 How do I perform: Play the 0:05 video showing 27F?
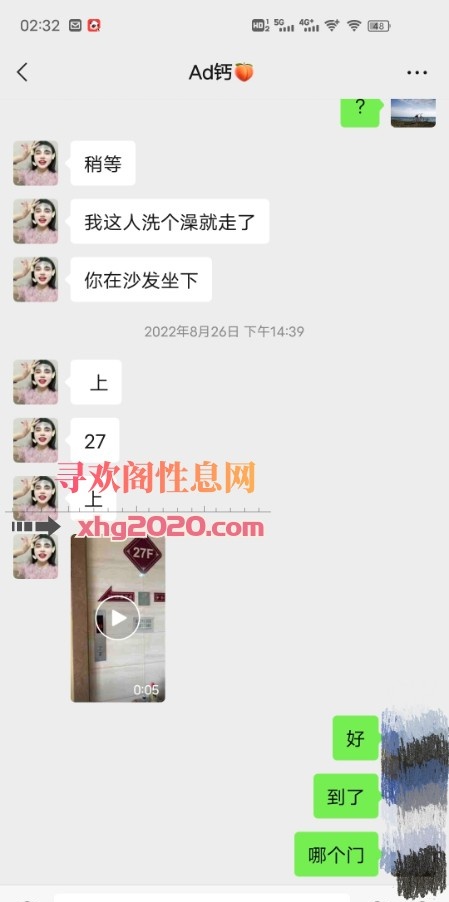(118, 618)
